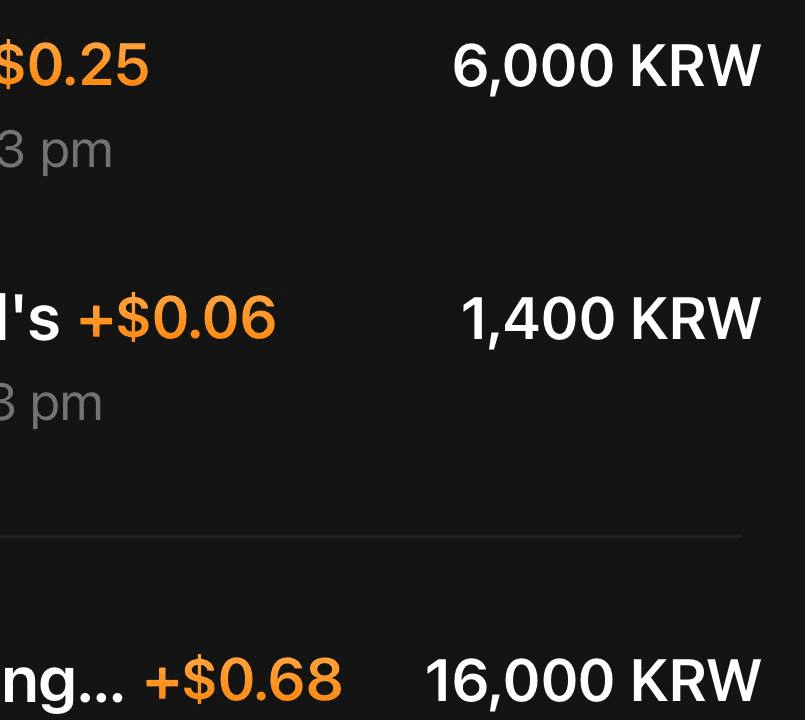Open the 1,400 KRW transaction
This screenshot has height=720, width=805.
609,320
